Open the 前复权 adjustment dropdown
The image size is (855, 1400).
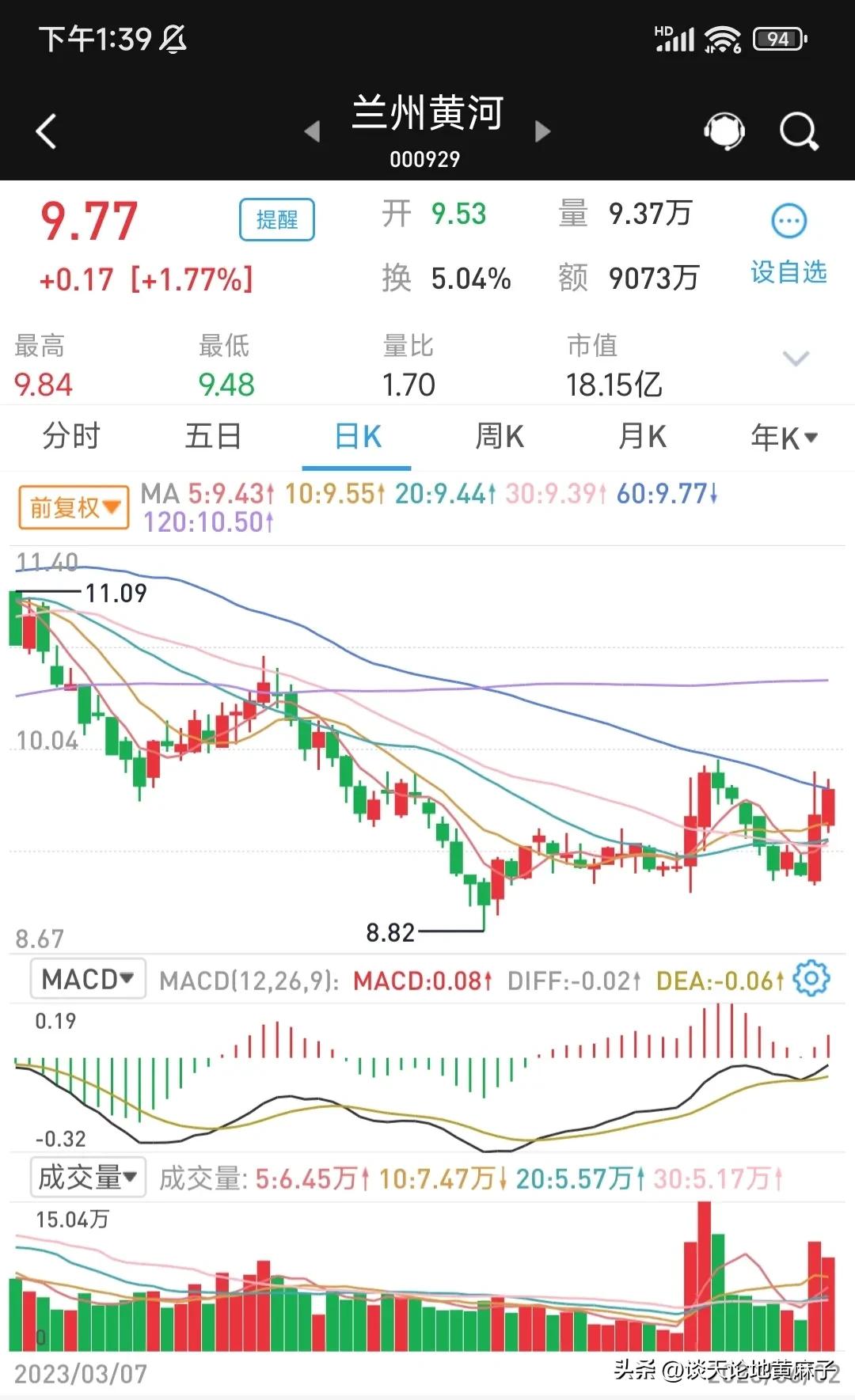(x=74, y=507)
